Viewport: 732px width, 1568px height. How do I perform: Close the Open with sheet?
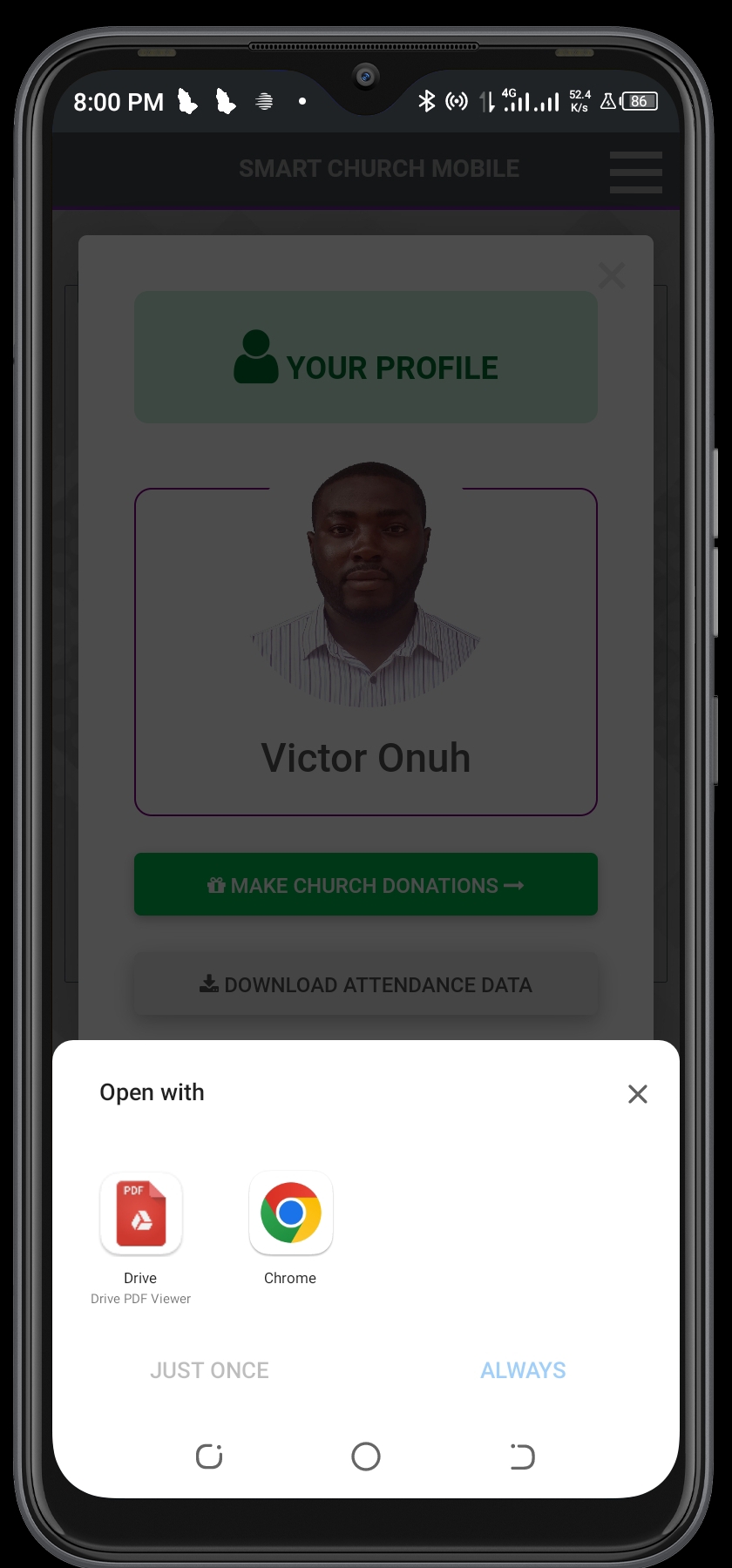point(638,1094)
